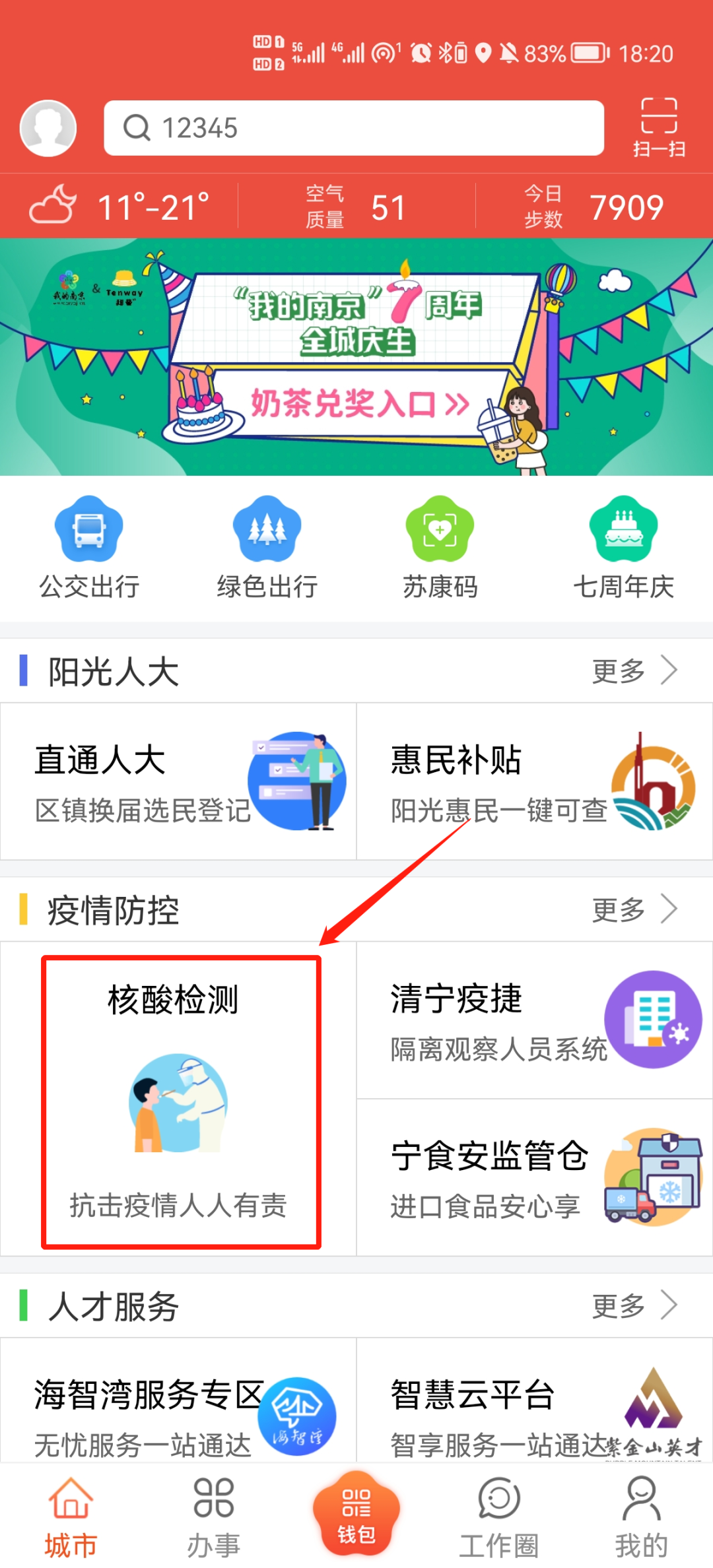Switch to the 工作圈 tab
Viewport: 713px width, 1568px height.
click(499, 1518)
